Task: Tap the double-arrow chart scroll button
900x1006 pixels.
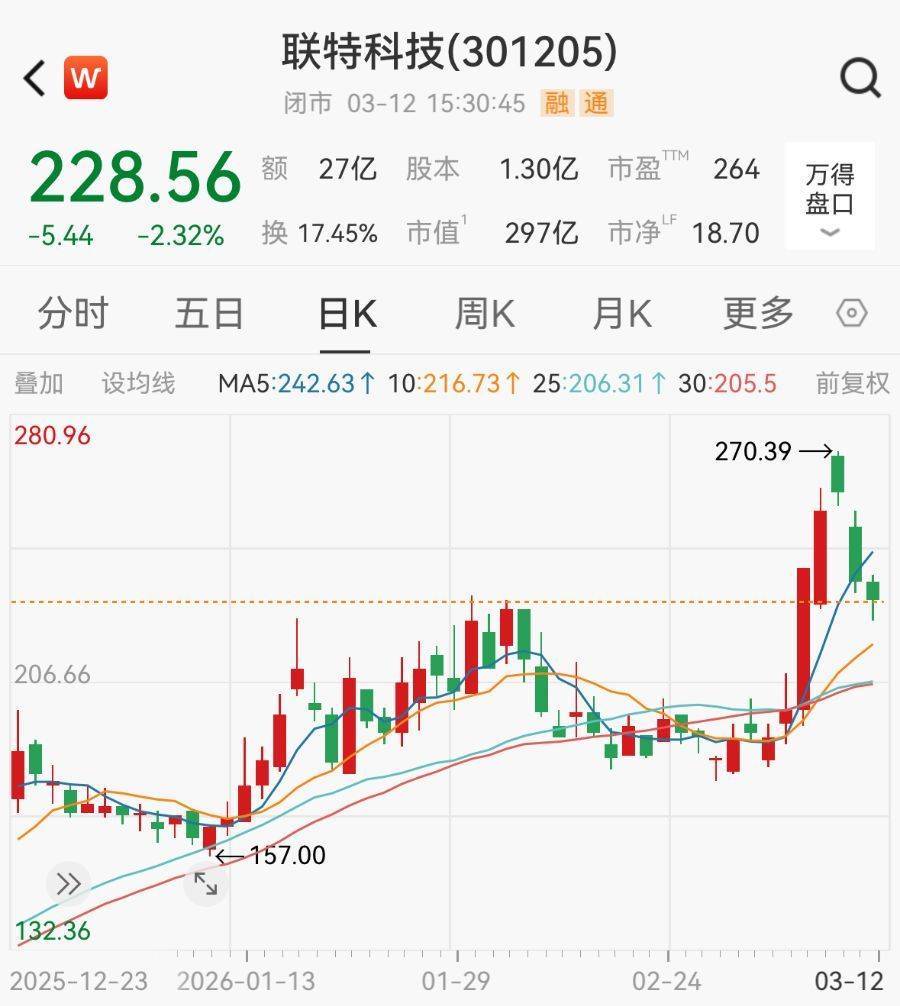Action: (x=68, y=884)
